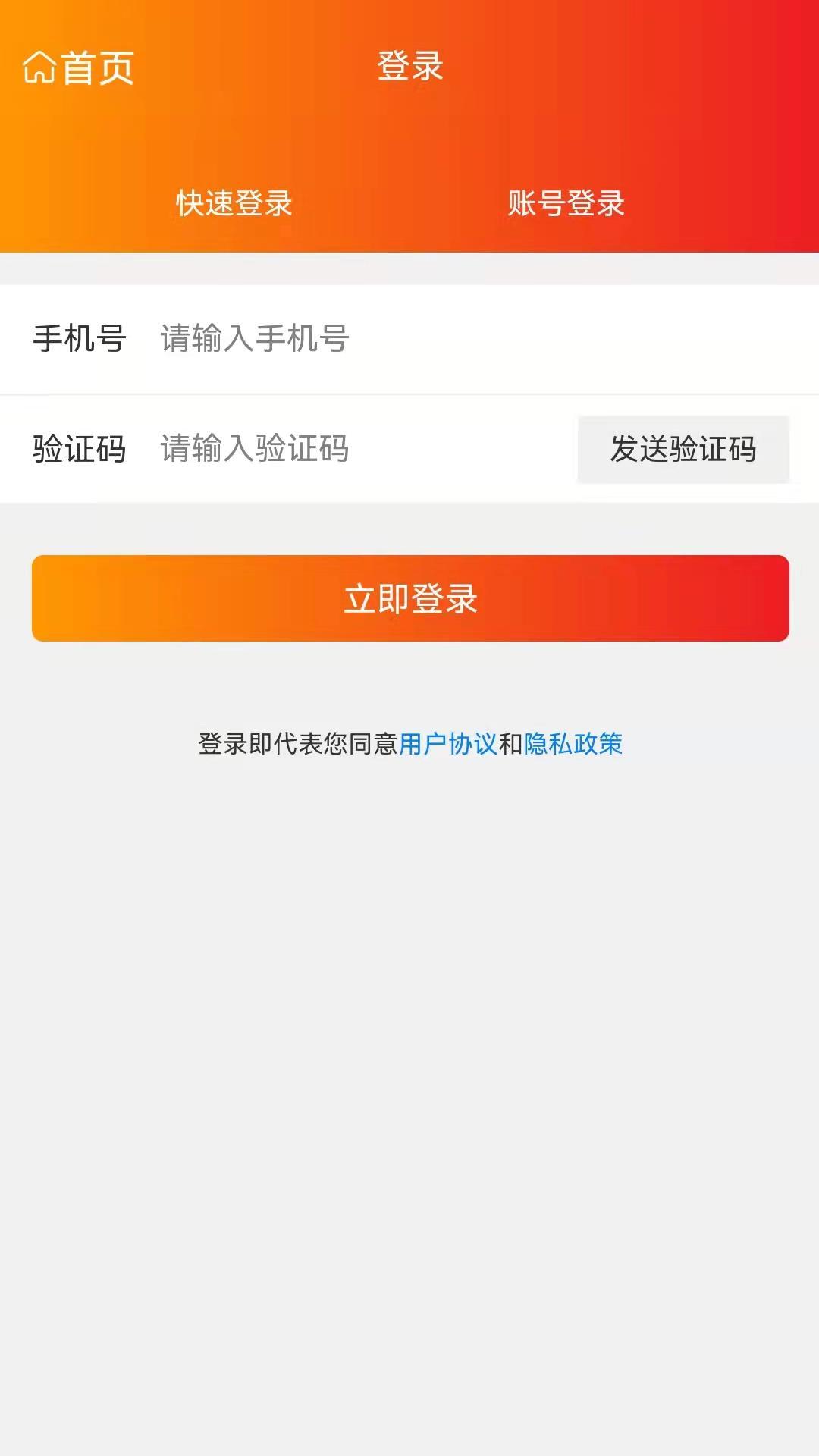Select the house-shaped navigation icon

(x=39, y=68)
